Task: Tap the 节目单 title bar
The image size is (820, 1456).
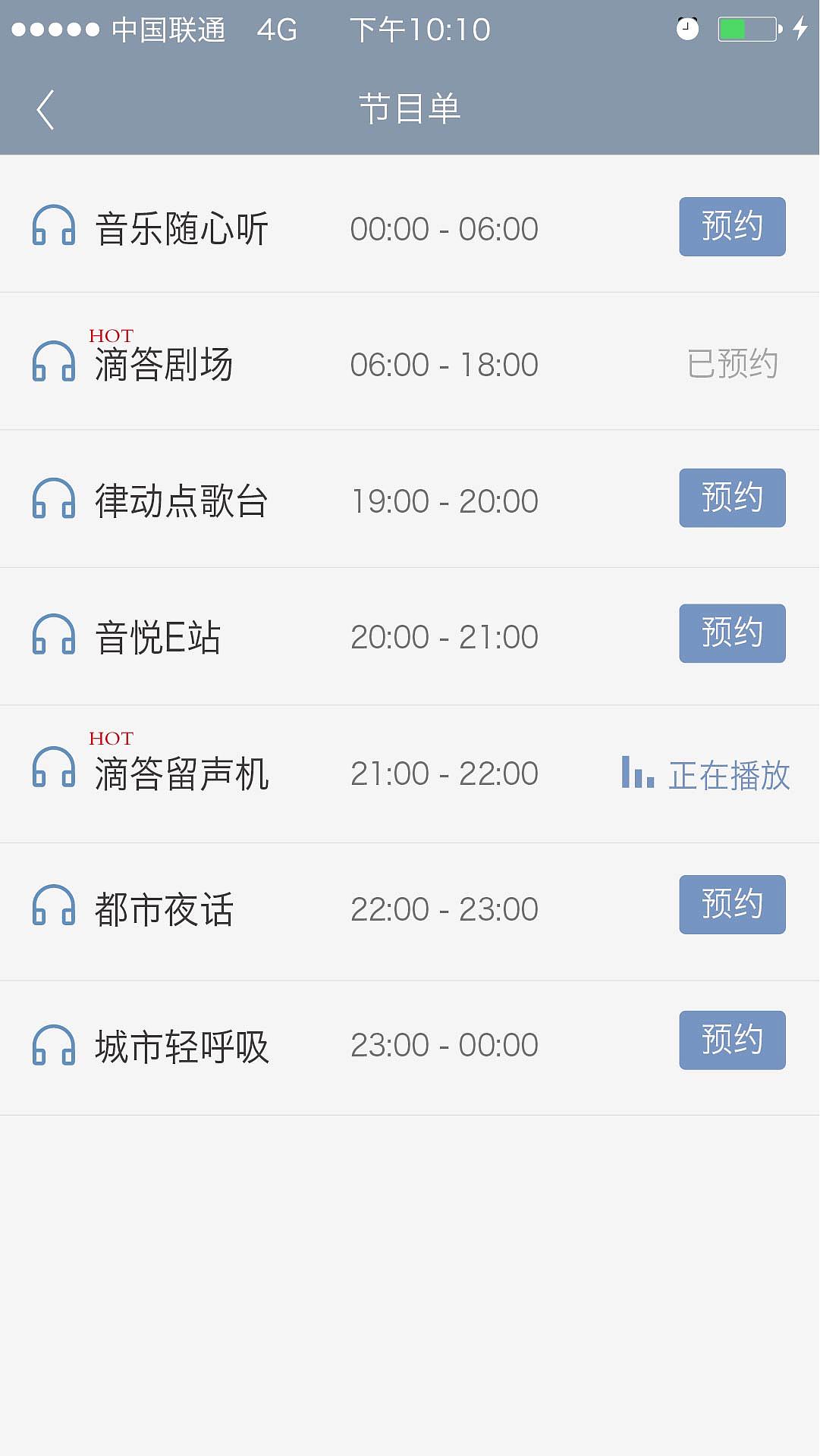Action: pos(410,106)
